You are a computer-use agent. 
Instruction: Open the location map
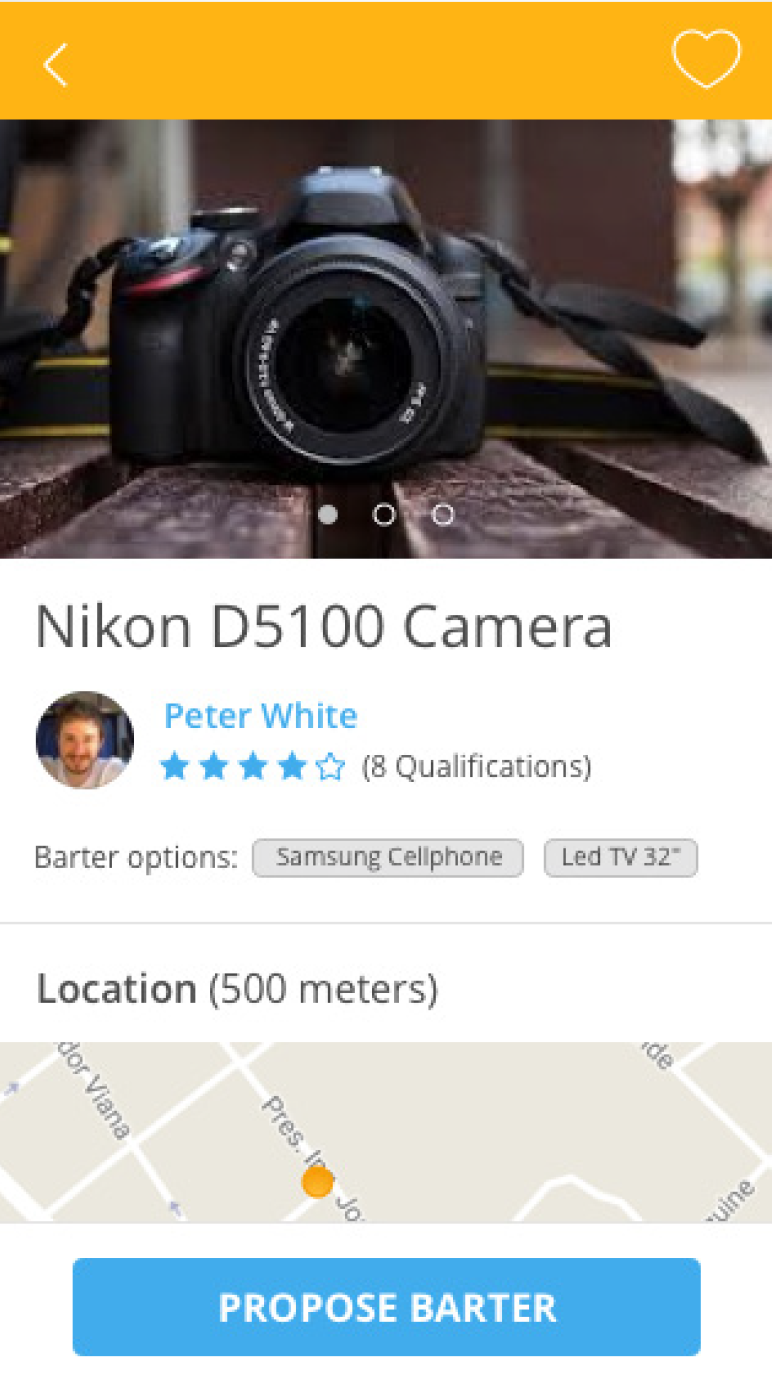point(386,1131)
